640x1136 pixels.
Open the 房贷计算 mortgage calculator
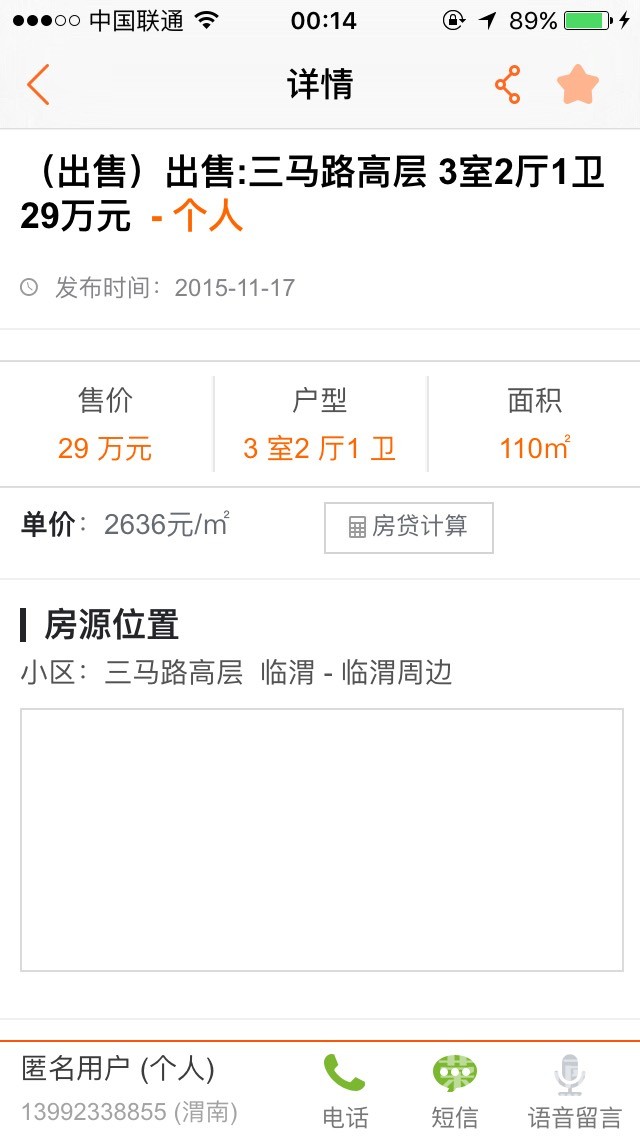tap(408, 527)
